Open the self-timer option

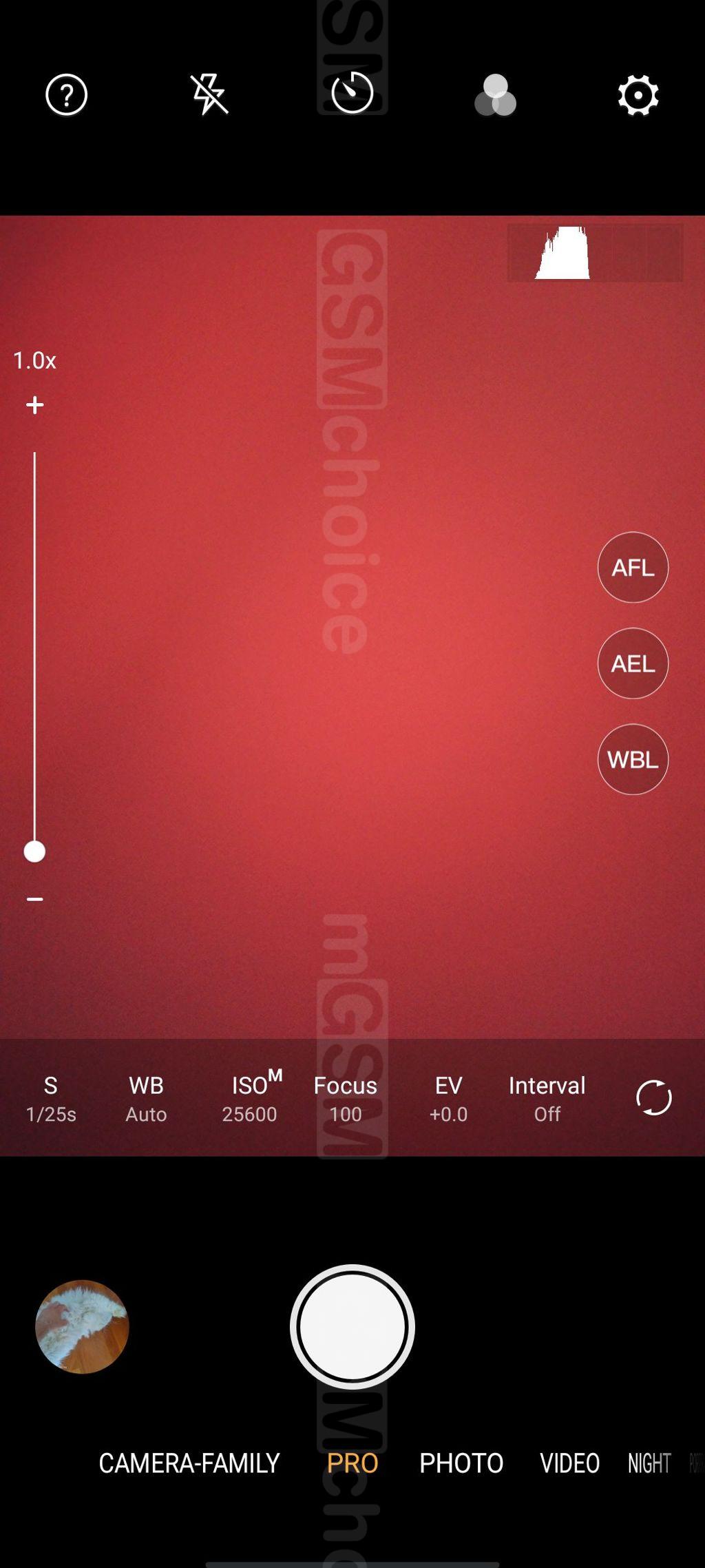point(352,92)
